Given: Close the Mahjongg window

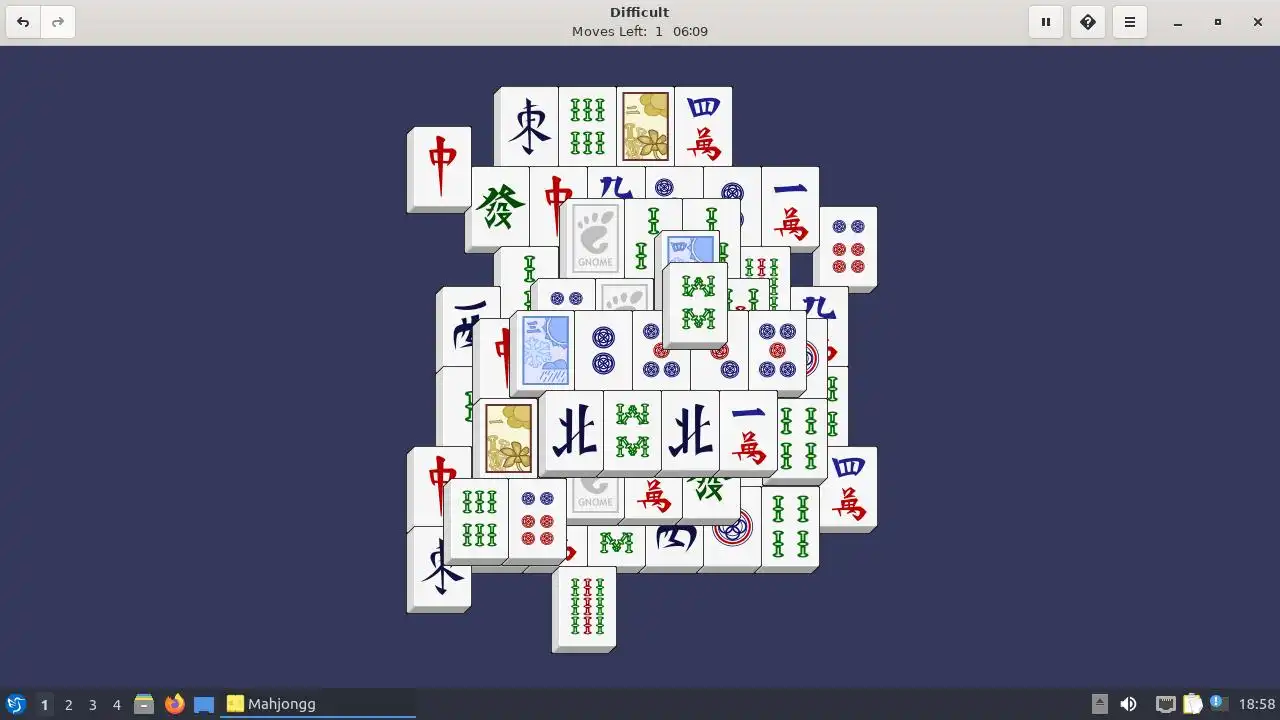Looking at the screenshot, I should (1257, 22).
